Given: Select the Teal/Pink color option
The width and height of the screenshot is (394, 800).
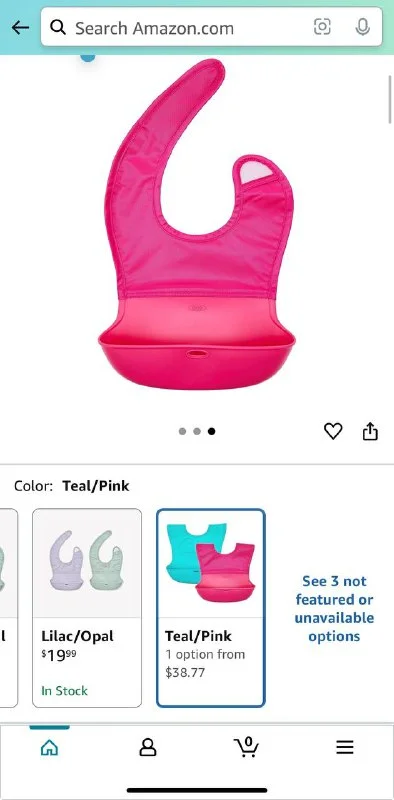Looking at the screenshot, I should (x=211, y=608).
